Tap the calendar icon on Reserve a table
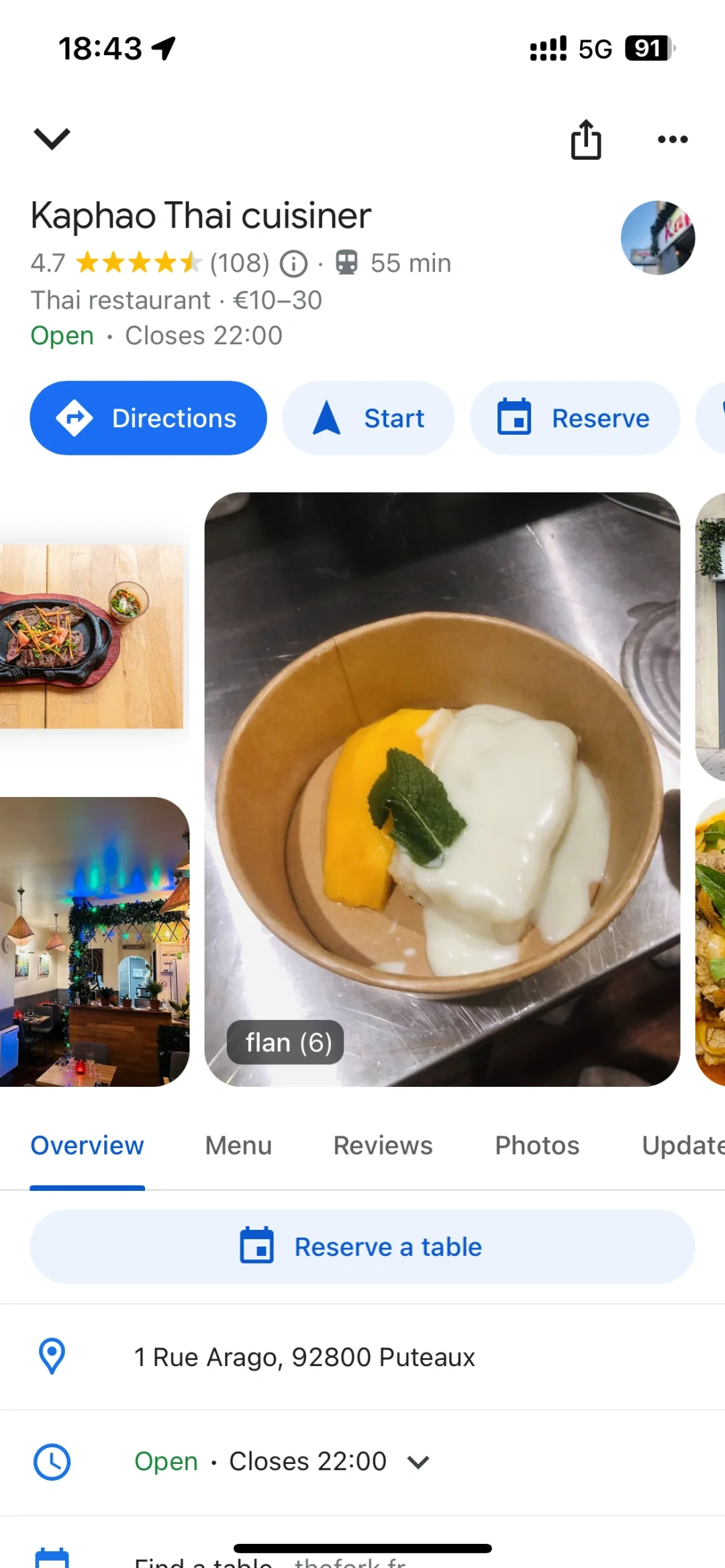Viewport: 725px width, 1568px height. [257, 1246]
